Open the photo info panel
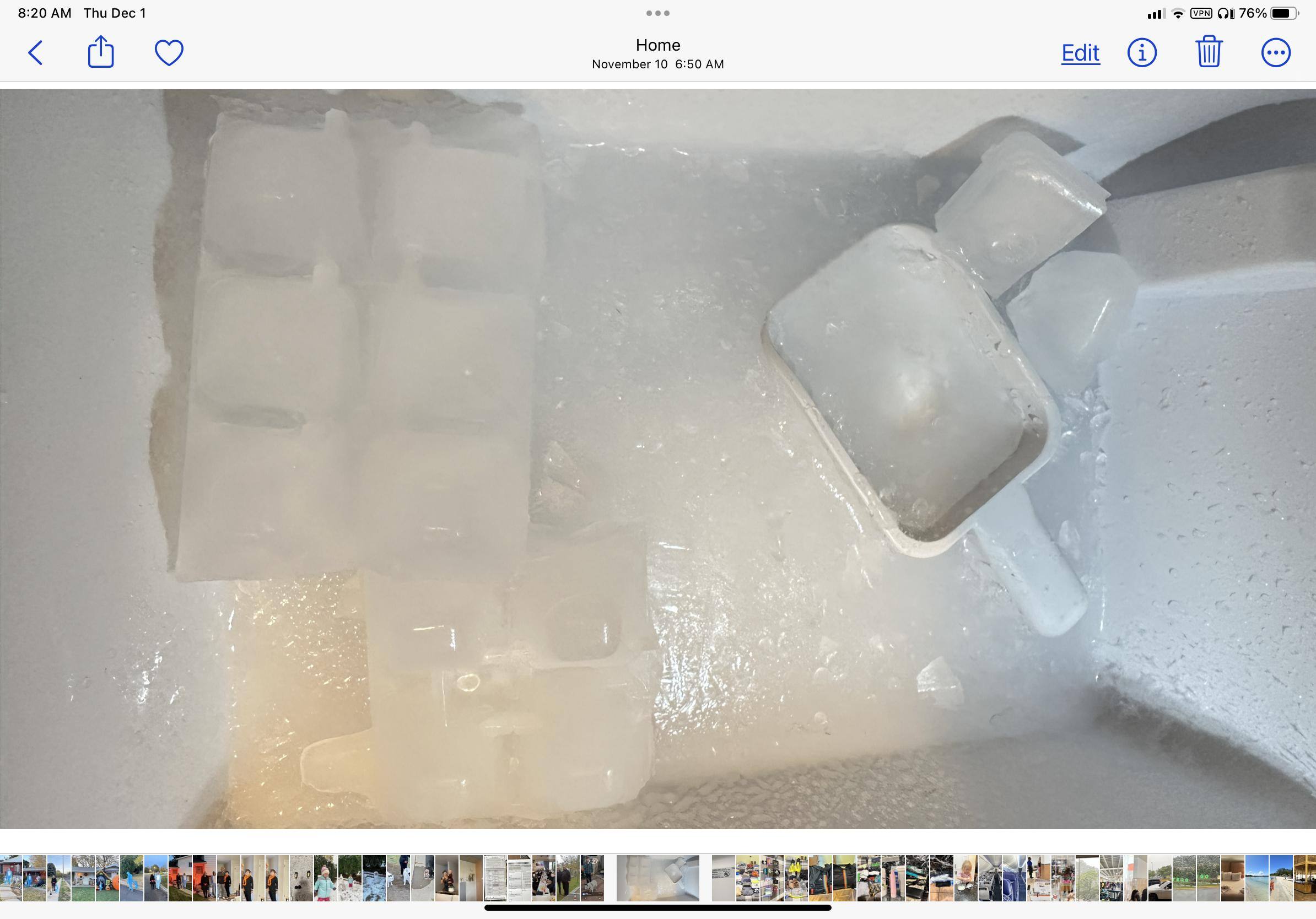 [x=1142, y=53]
